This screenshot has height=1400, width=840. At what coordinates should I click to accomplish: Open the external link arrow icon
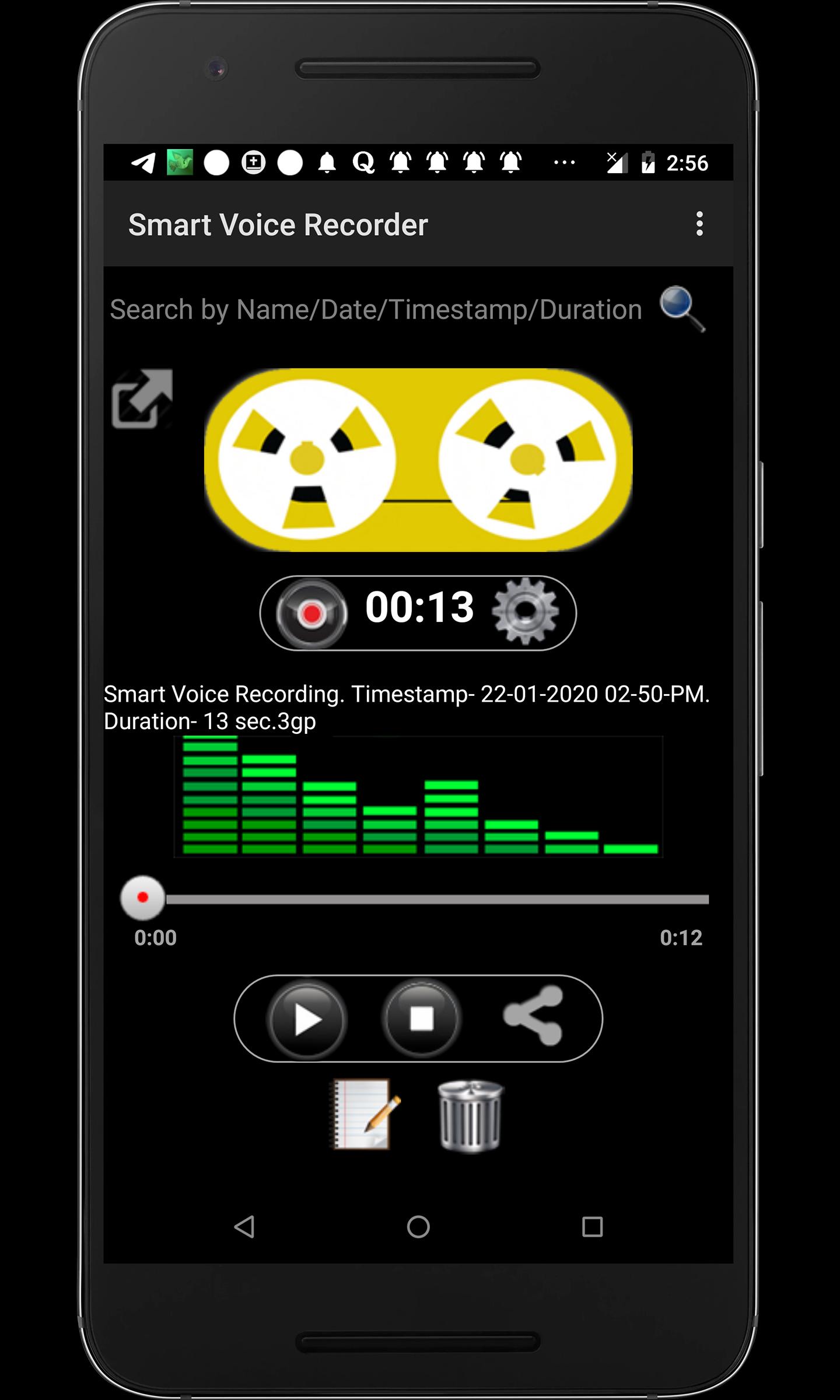(142, 399)
